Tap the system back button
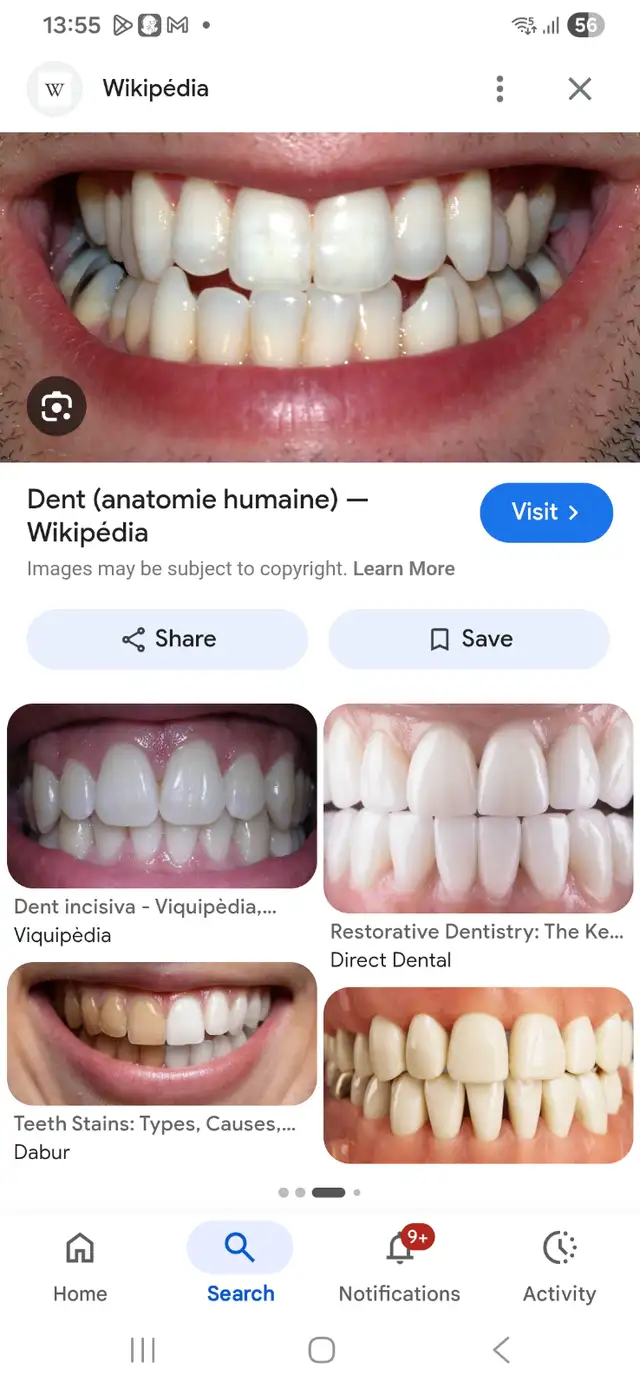Screen dimensions: 640x1388 click(x=501, y=1350)
